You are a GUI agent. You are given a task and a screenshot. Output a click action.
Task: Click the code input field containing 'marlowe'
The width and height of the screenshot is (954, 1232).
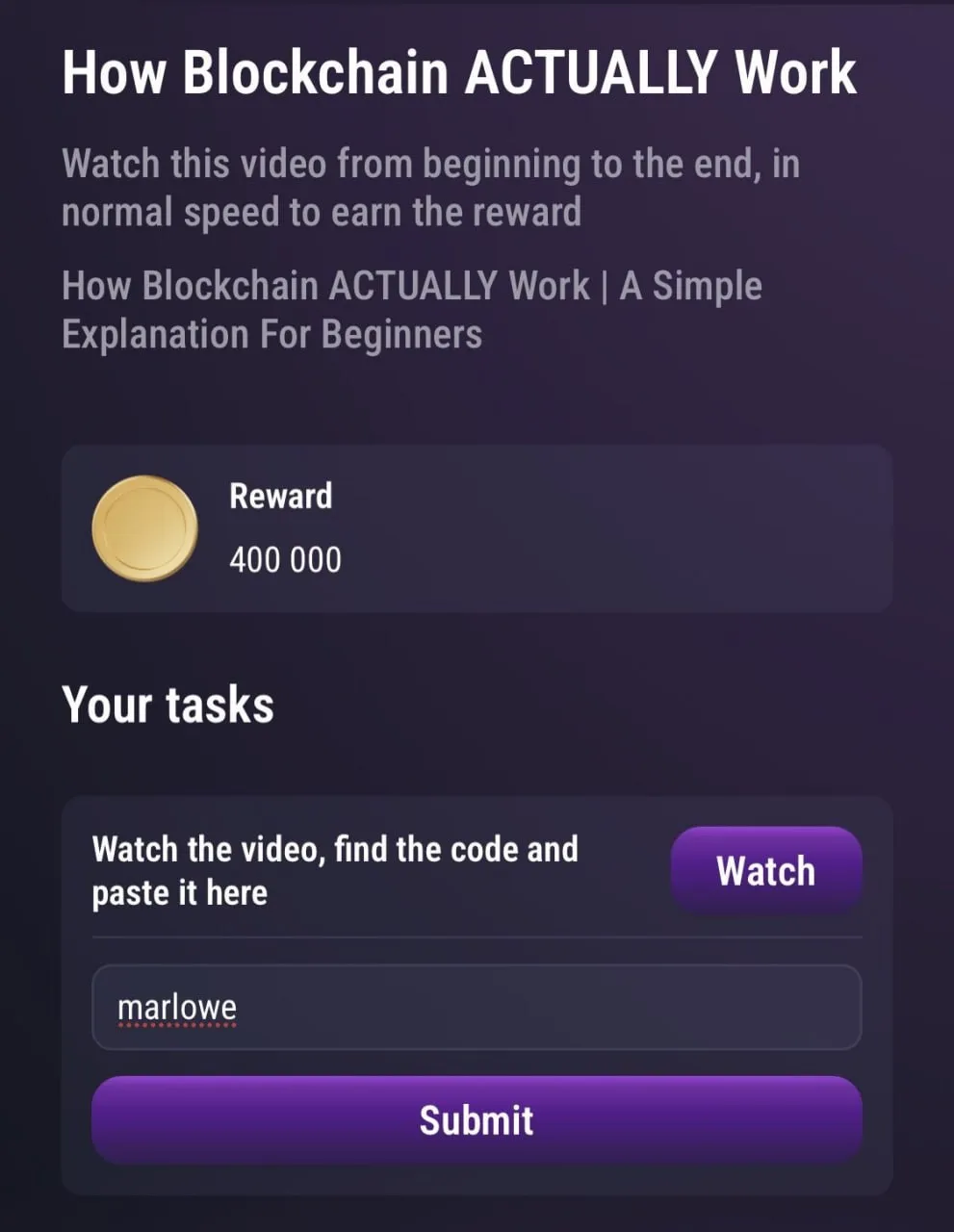point(476,1007)
